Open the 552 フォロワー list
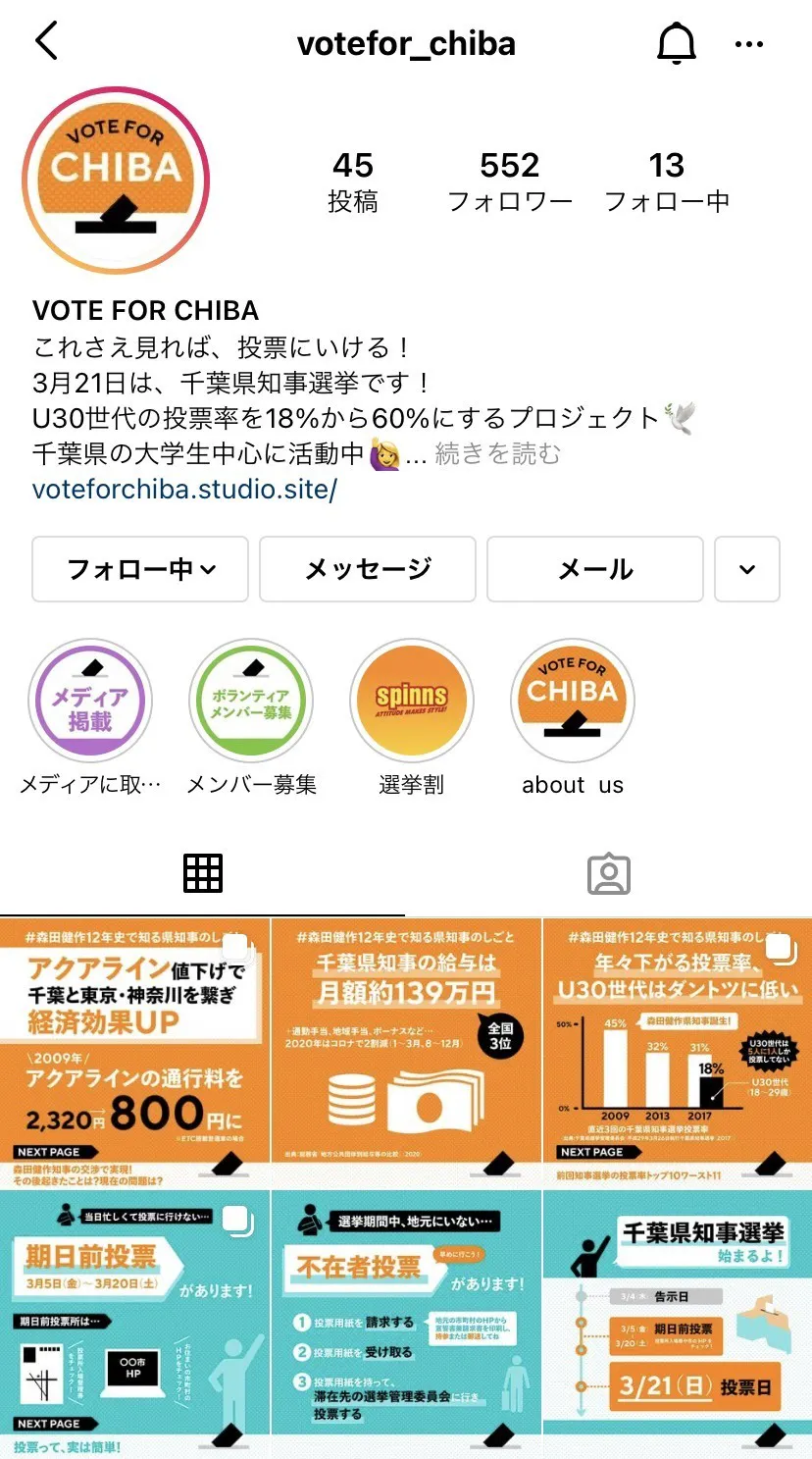The height and width of the screenshot is (1459, 812). click(510, 182)
